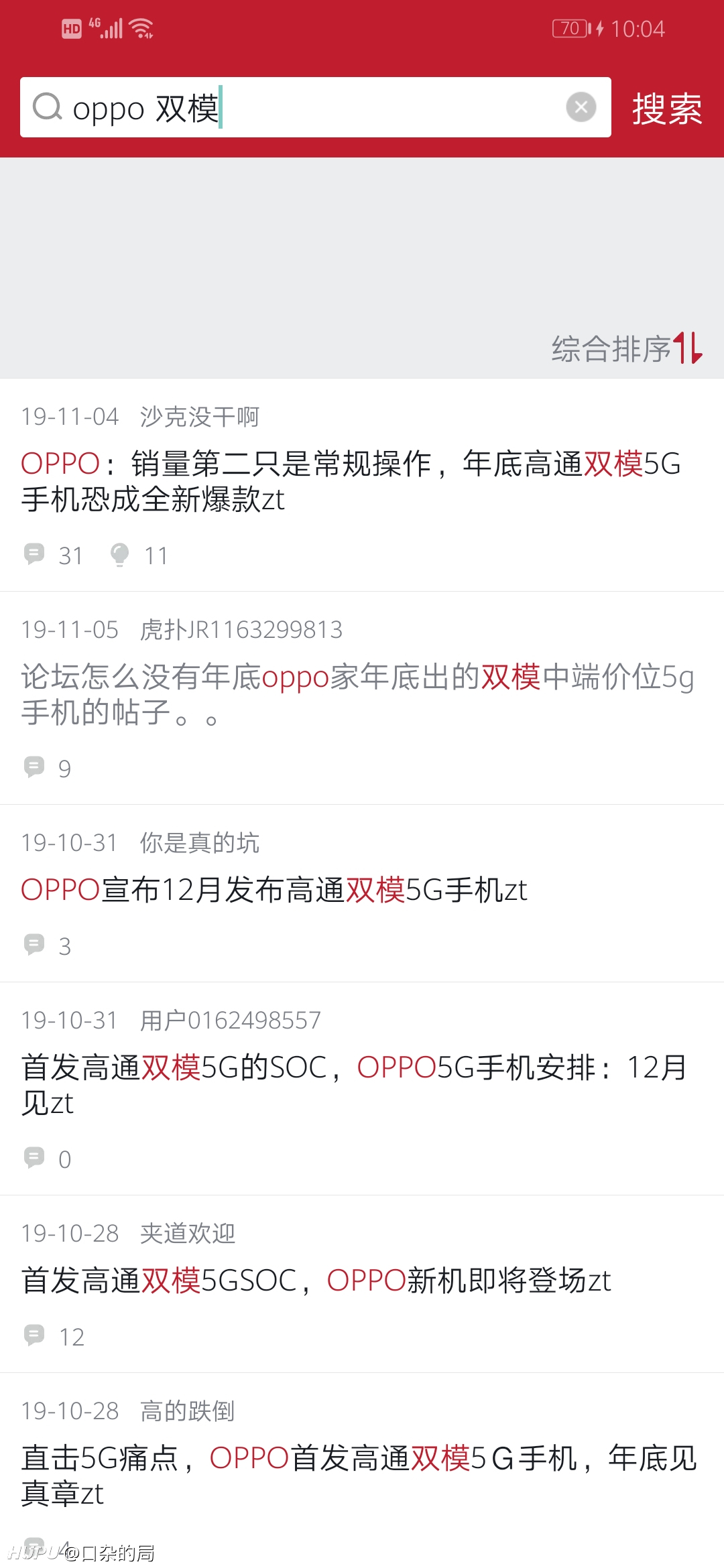Change the 综合排序 sort order
724x1568 pixels.
pos(627,348)
